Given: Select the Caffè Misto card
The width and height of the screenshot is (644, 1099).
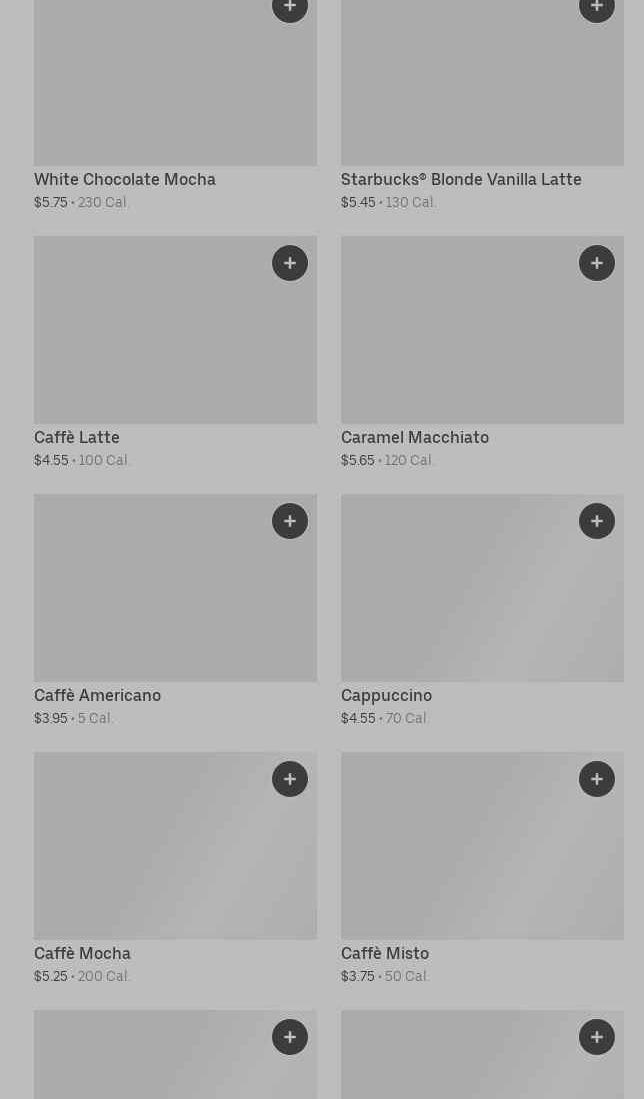Looking at the screenshot, I should click(460, 860).
